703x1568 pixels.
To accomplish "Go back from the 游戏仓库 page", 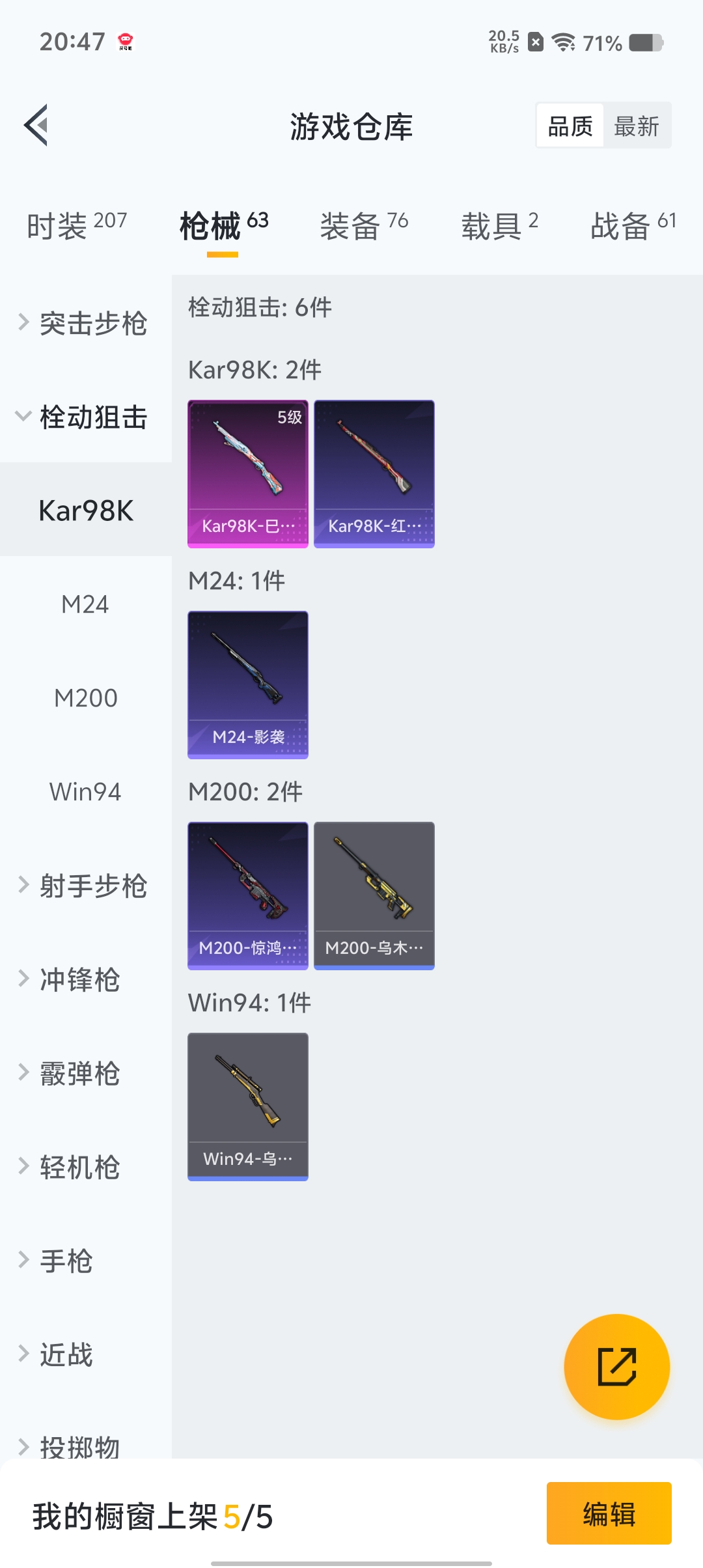I will 36,125.
